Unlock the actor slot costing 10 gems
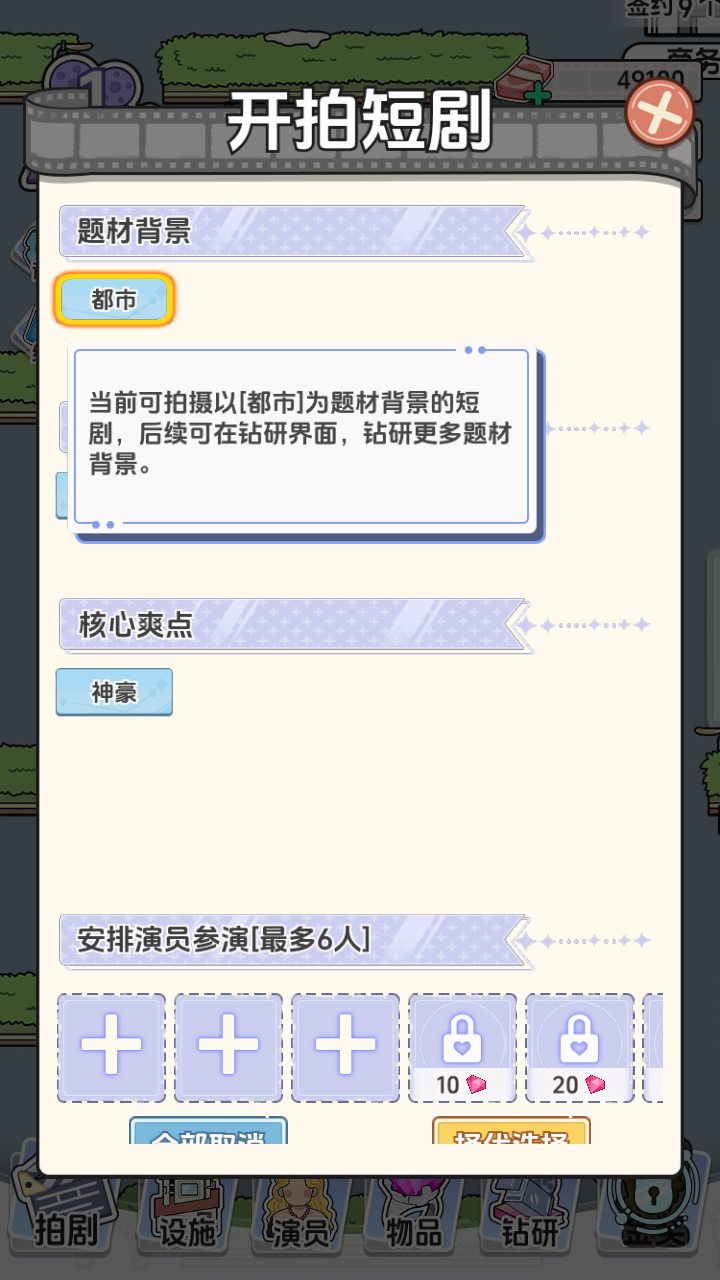The height and width of the screenshot is (1280, 720). pyautogui.click(x=462, y=1047)
